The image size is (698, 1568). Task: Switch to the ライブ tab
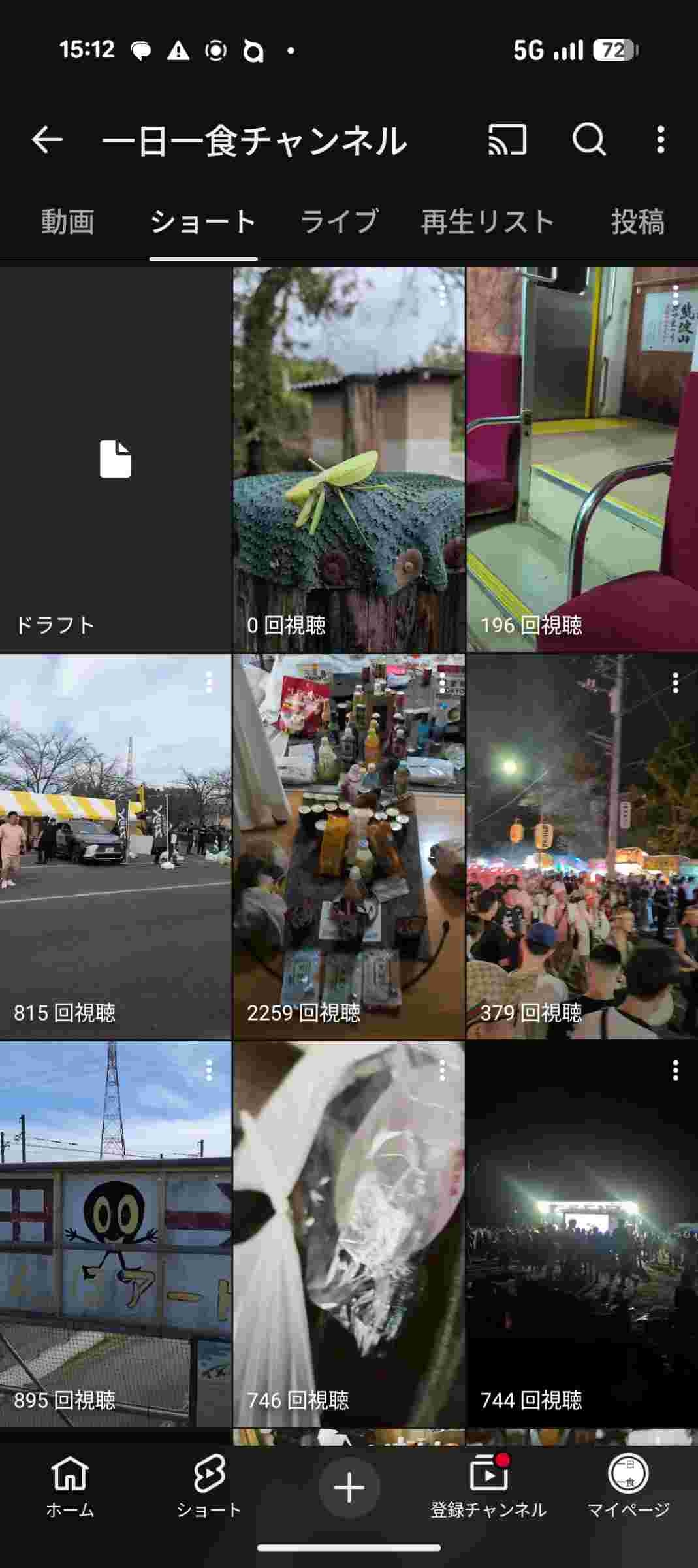(339, 222)
